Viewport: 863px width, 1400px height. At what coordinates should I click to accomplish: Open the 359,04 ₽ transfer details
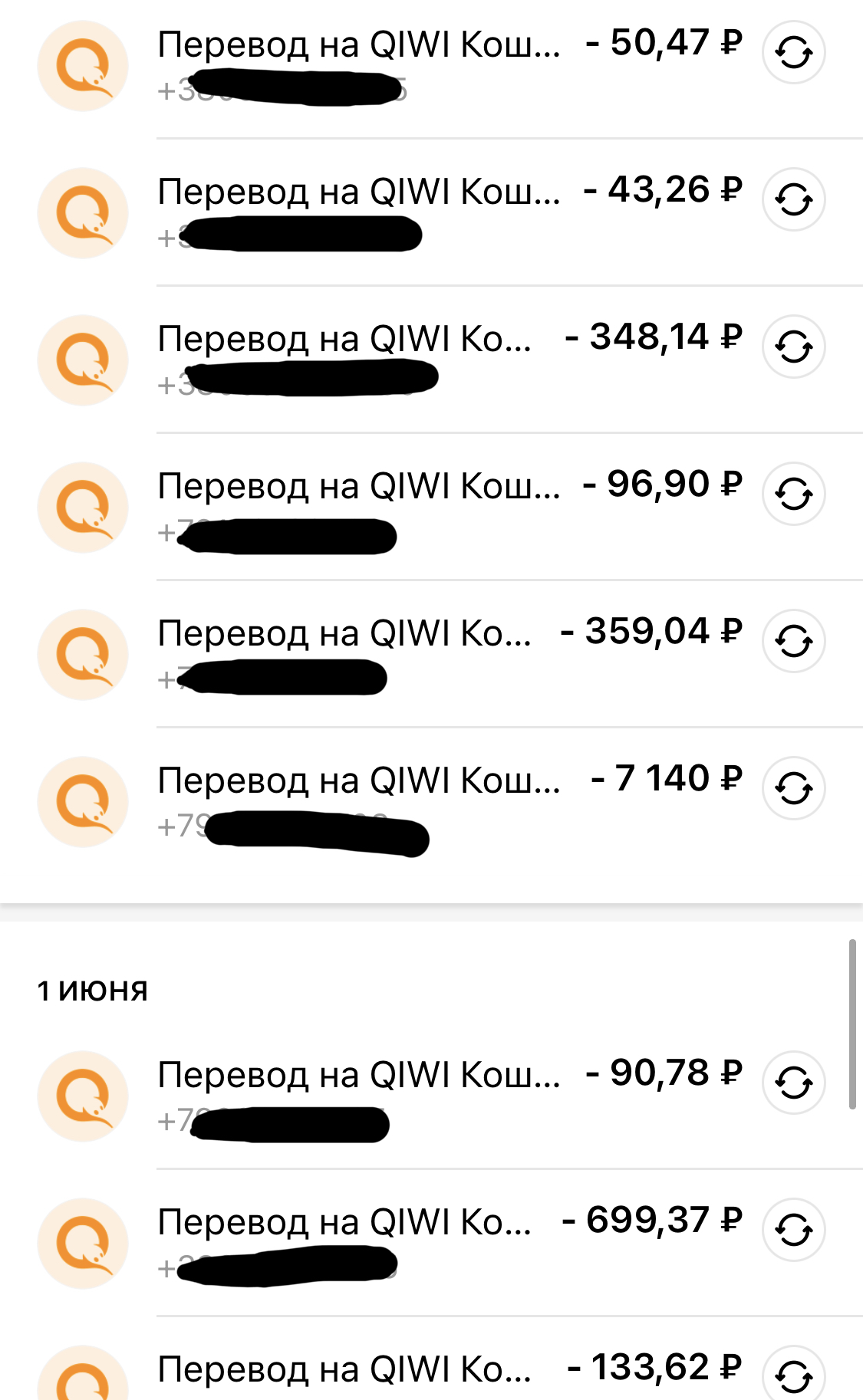pos(431,655)
